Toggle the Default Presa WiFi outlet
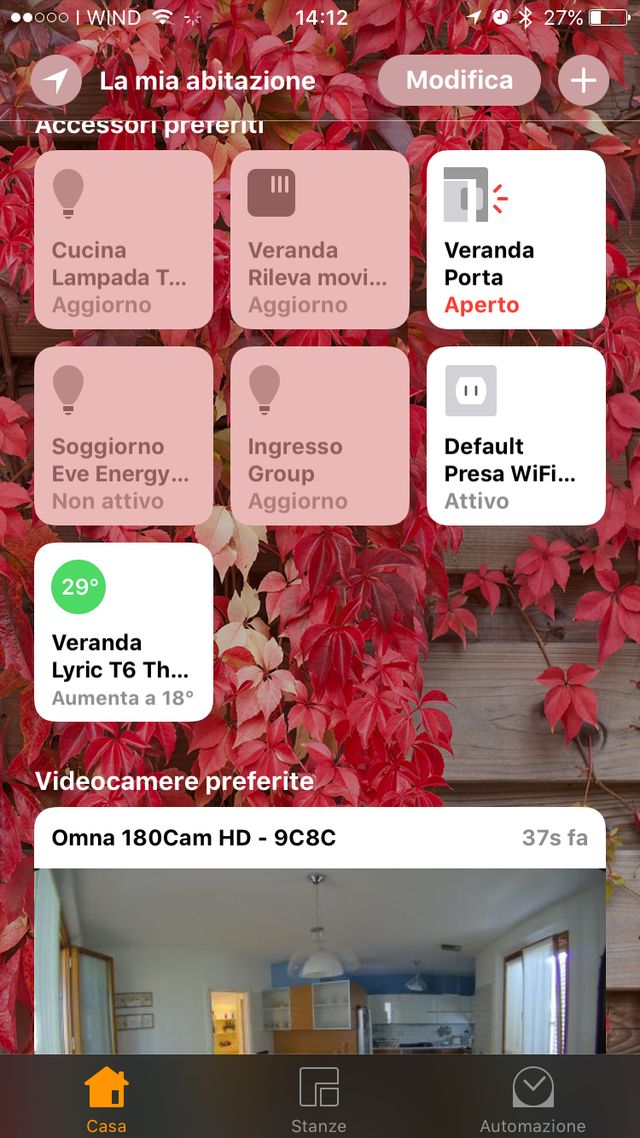This screenshot has width=640, height=1138. [x=515, y=436]
